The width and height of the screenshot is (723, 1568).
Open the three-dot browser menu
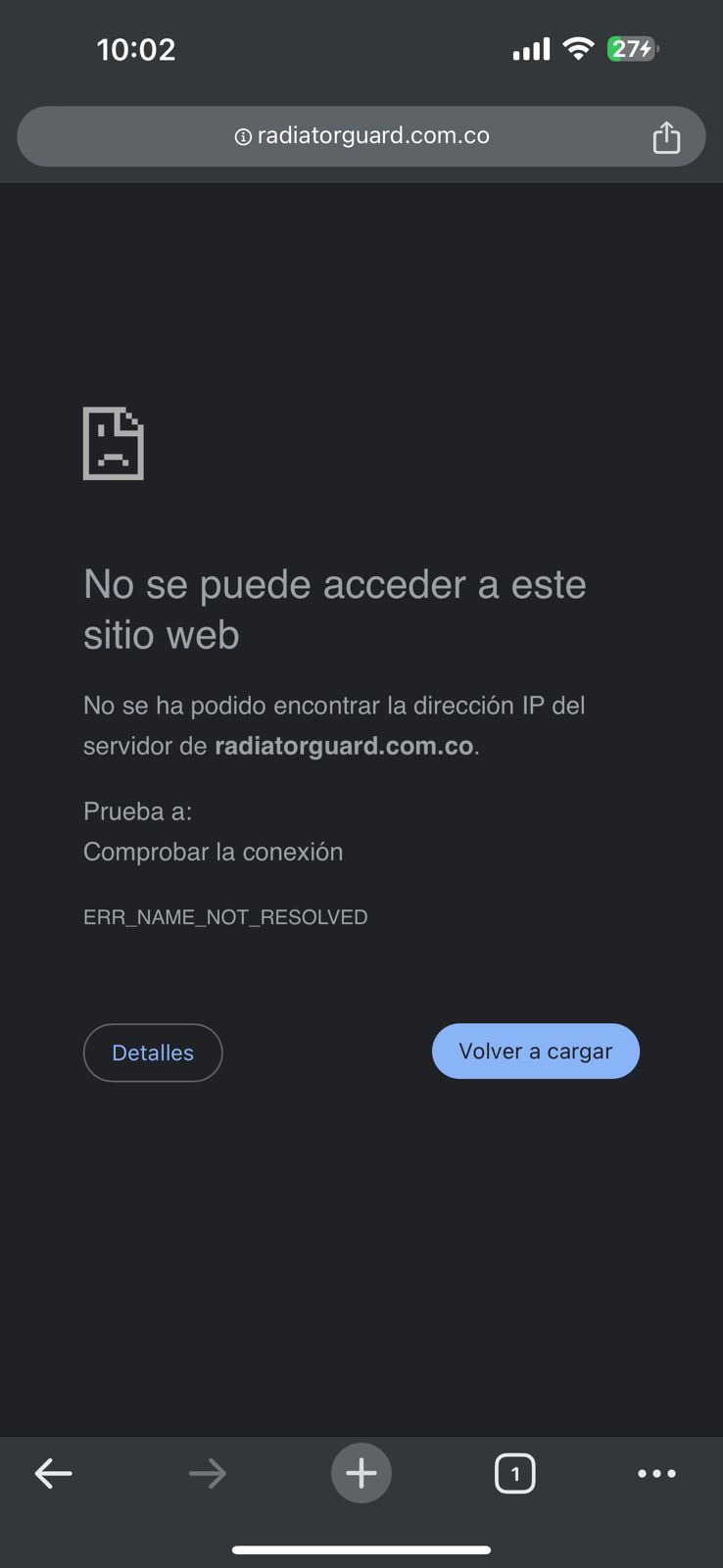656,1473
